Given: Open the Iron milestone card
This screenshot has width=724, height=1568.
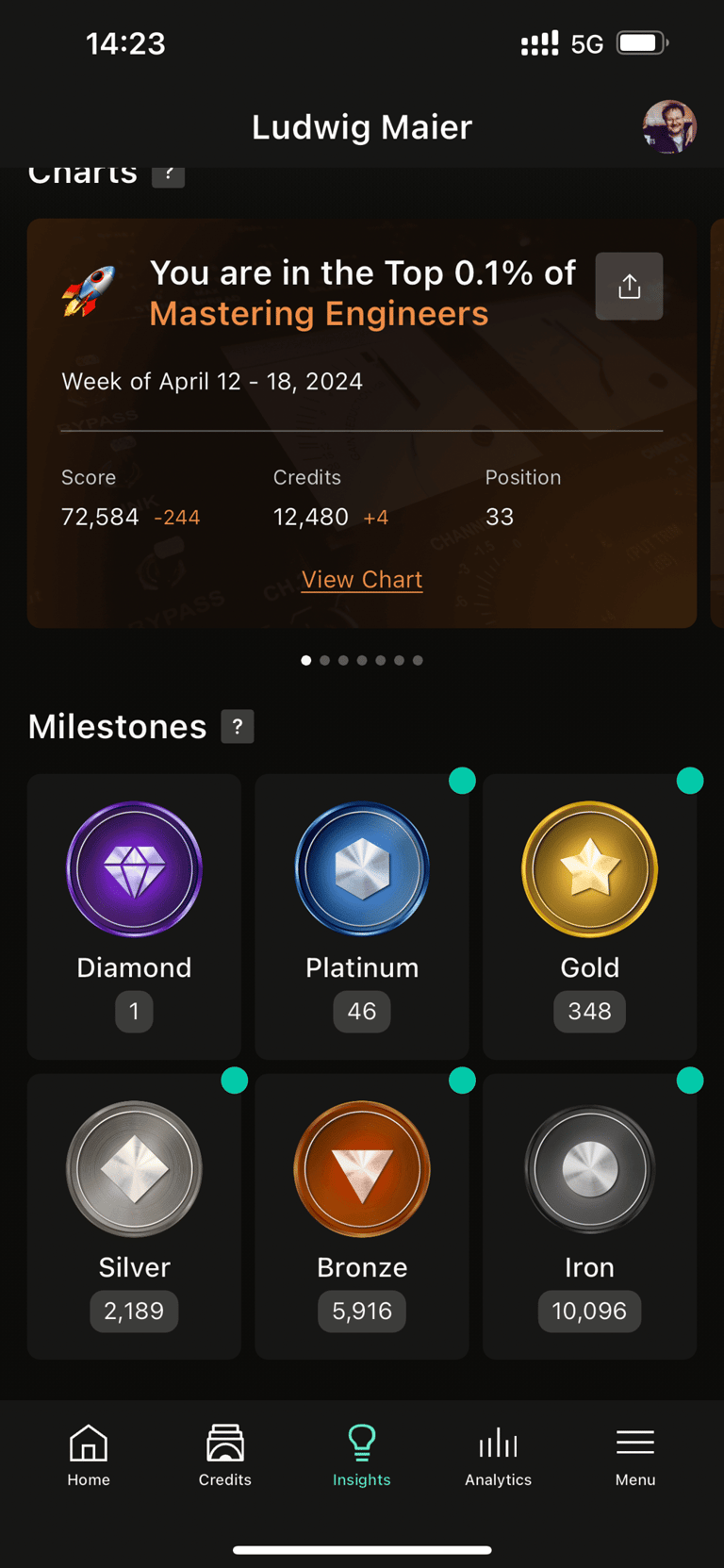Looking at the screenshot, I should click(589, 1214).
